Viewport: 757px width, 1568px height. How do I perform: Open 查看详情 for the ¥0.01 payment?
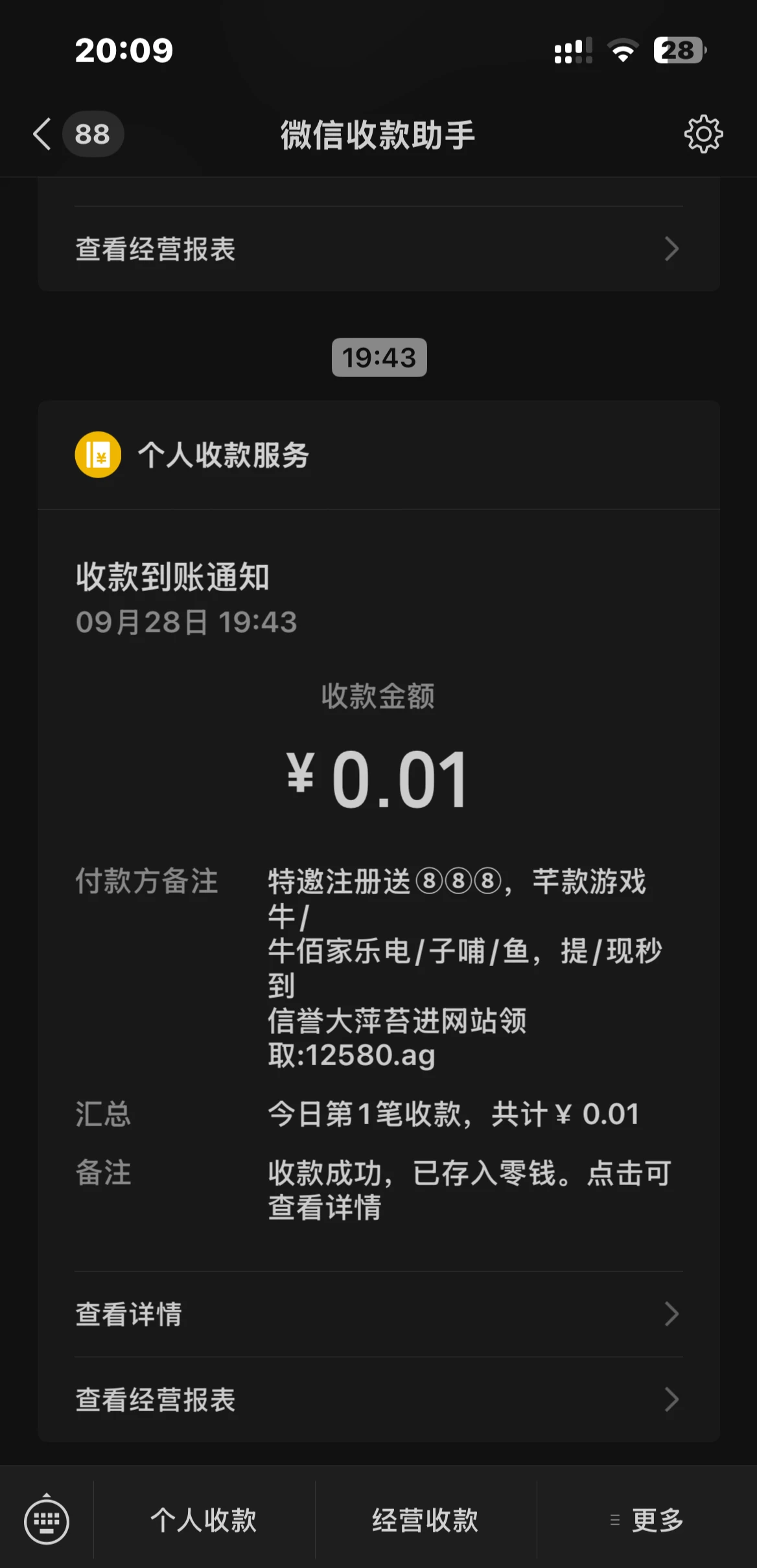click(378, 1314)
